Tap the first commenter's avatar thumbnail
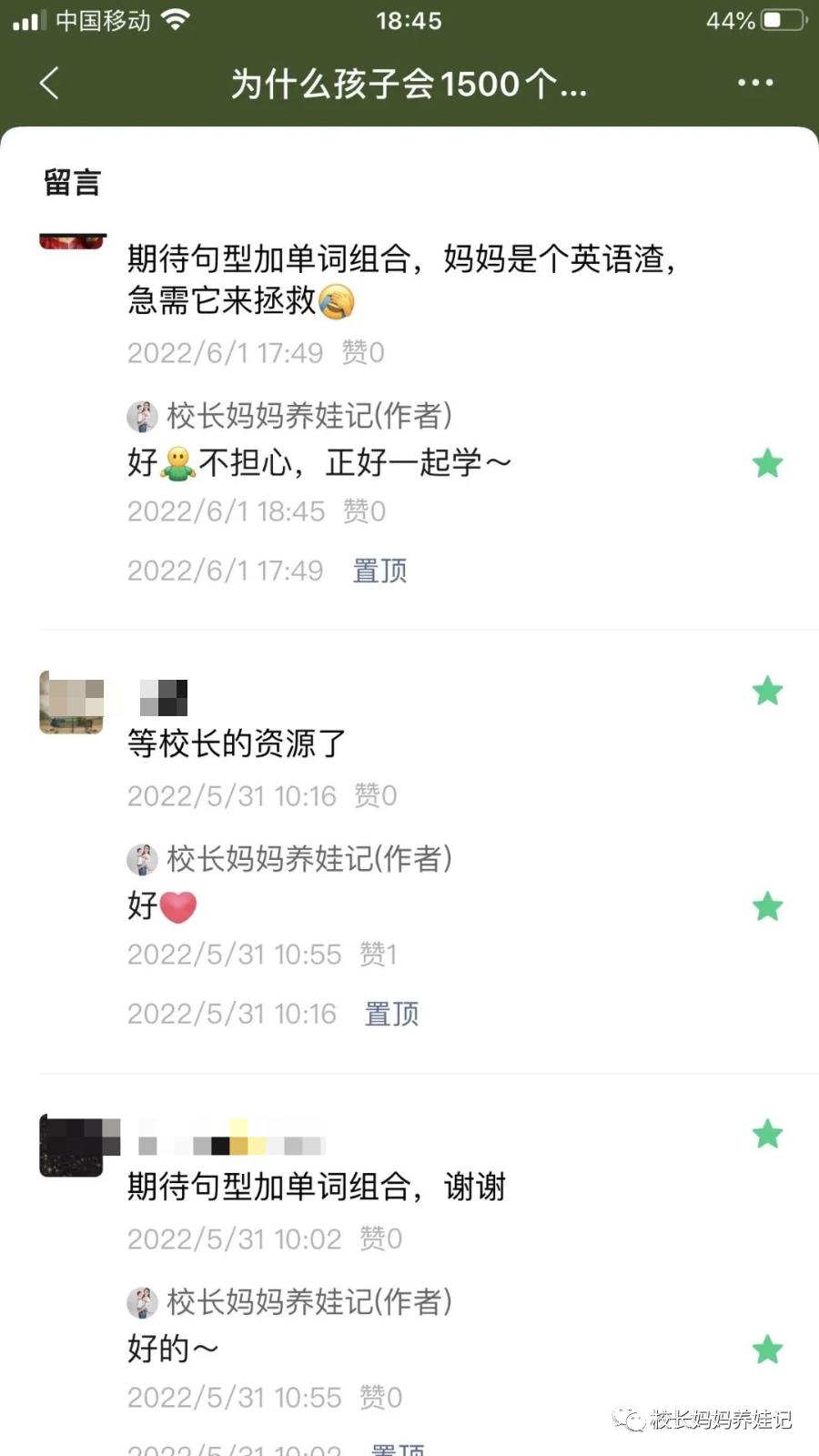The image size is (819, 1456). tap(72, 240)
